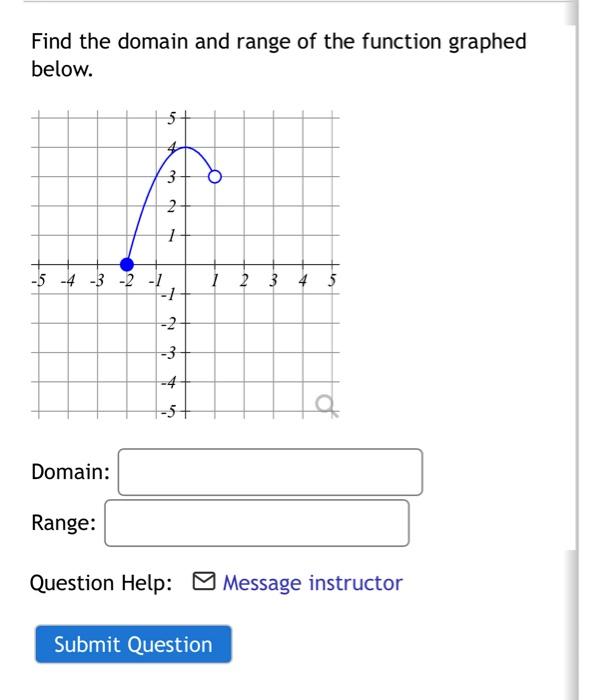The height and width of the screenshot is (700, 603).
Task: Focus the Range answer box
Action: point(256,523)
